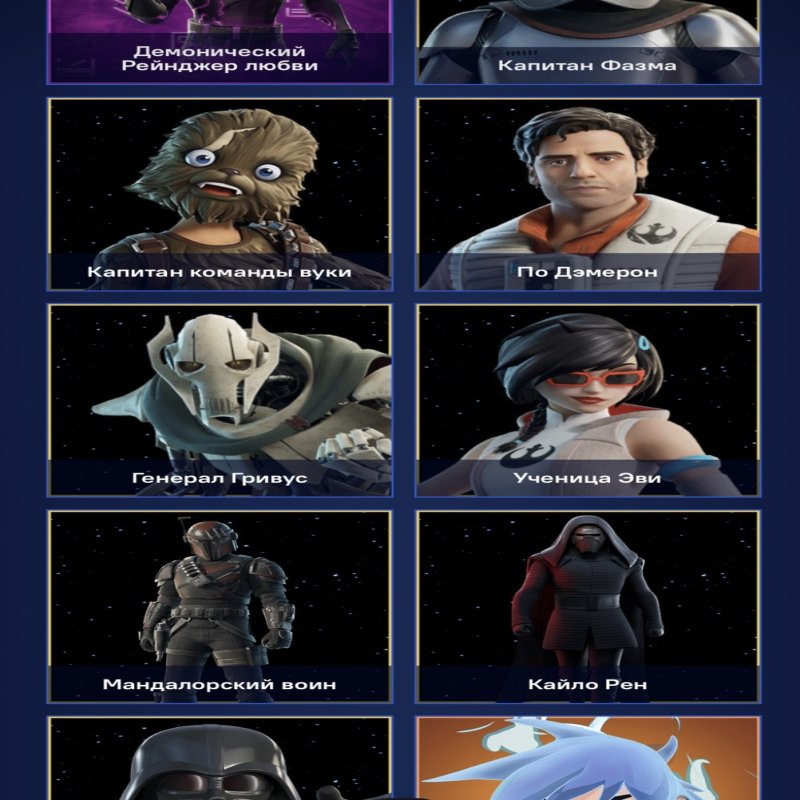Open the Кайло Рен card
This screenshot has width=800, height=800.
(587, 607)
